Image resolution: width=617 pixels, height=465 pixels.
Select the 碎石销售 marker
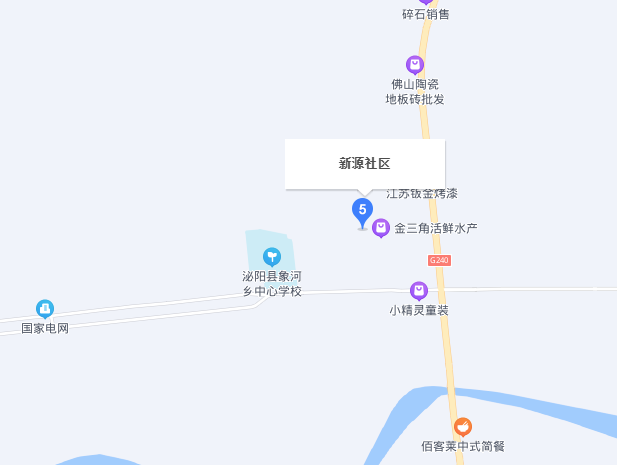click(426, 3)
